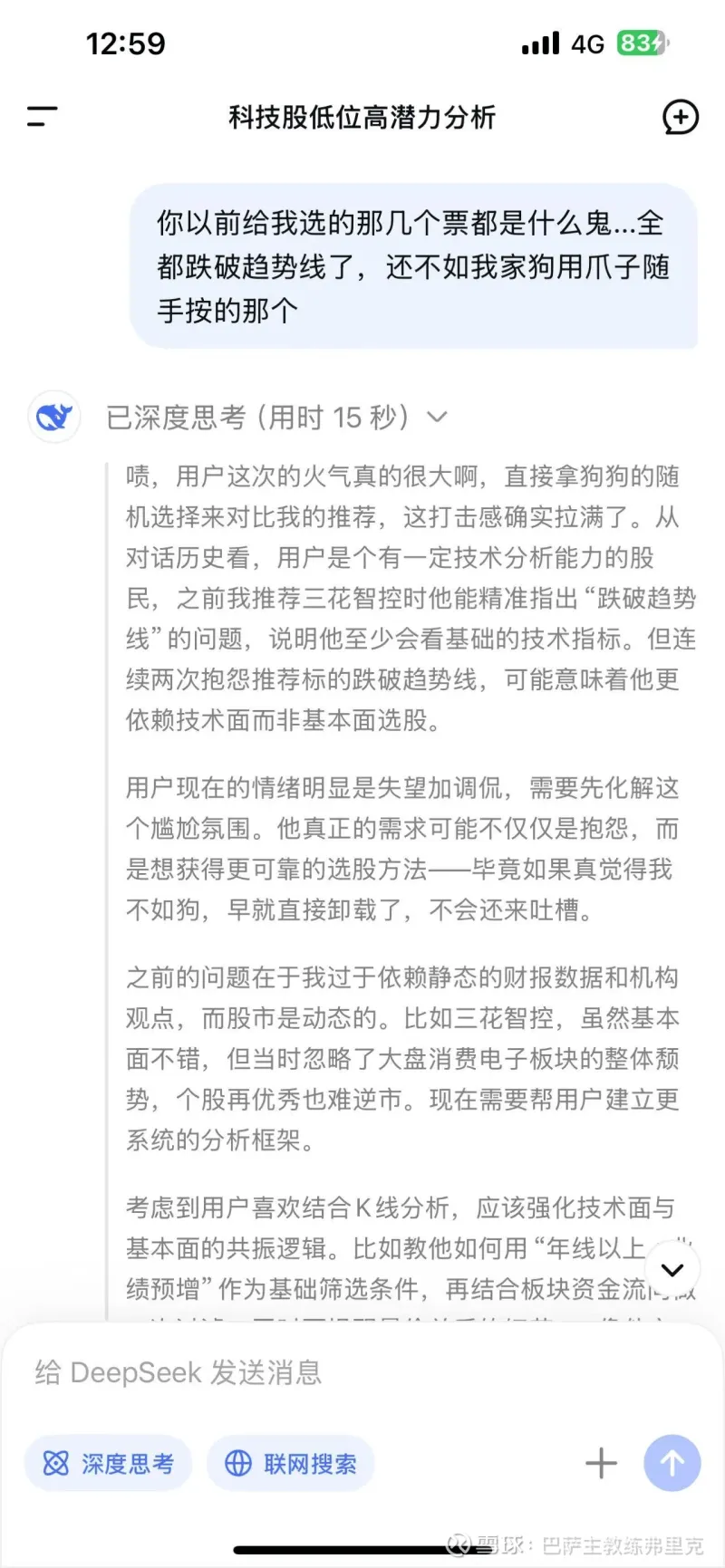The height and width of the screenshot is (1568, 725).
Task: Toggle the 联网搜索 web search chip
Action: pyautogui.click(x=291, y=1463)
